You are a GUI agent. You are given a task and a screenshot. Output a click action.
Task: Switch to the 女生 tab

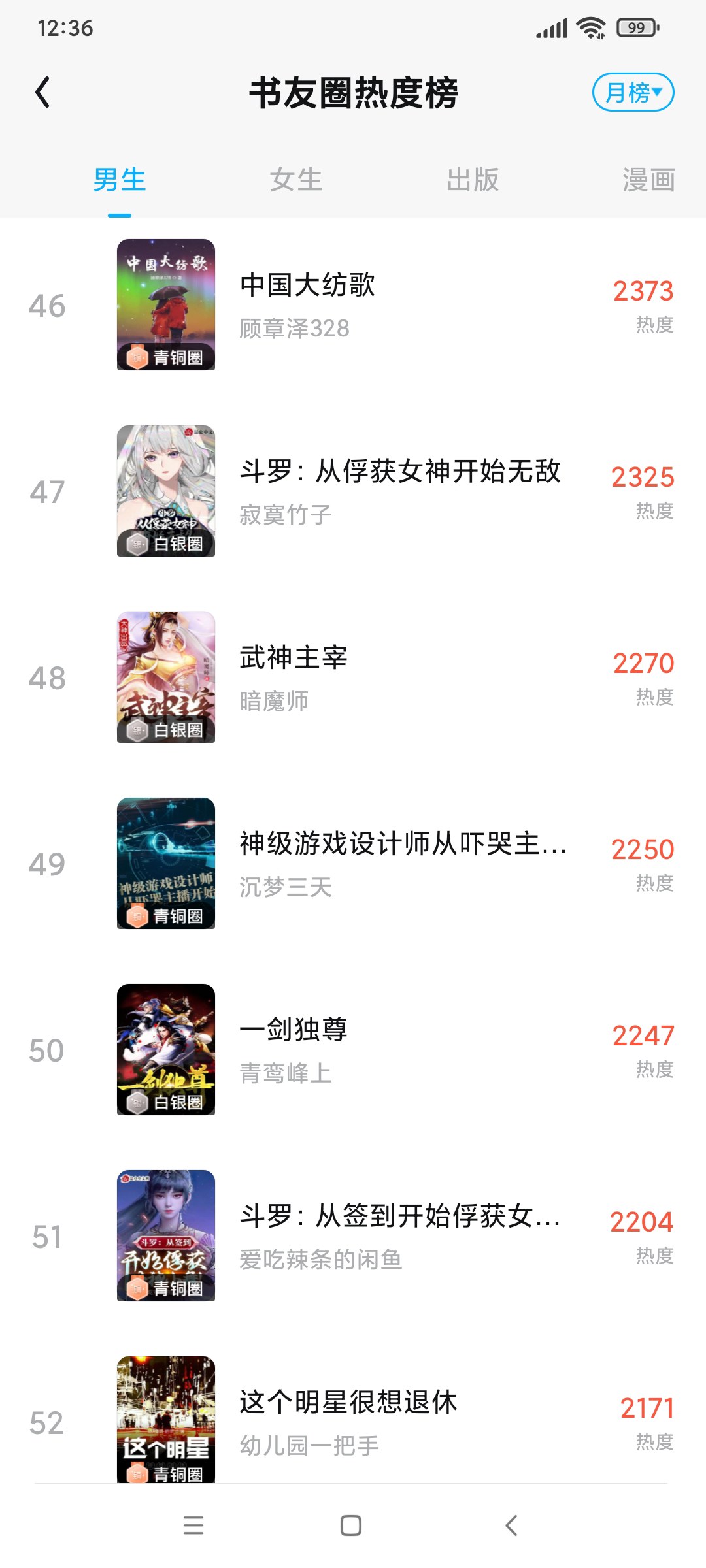click(296, 180)
